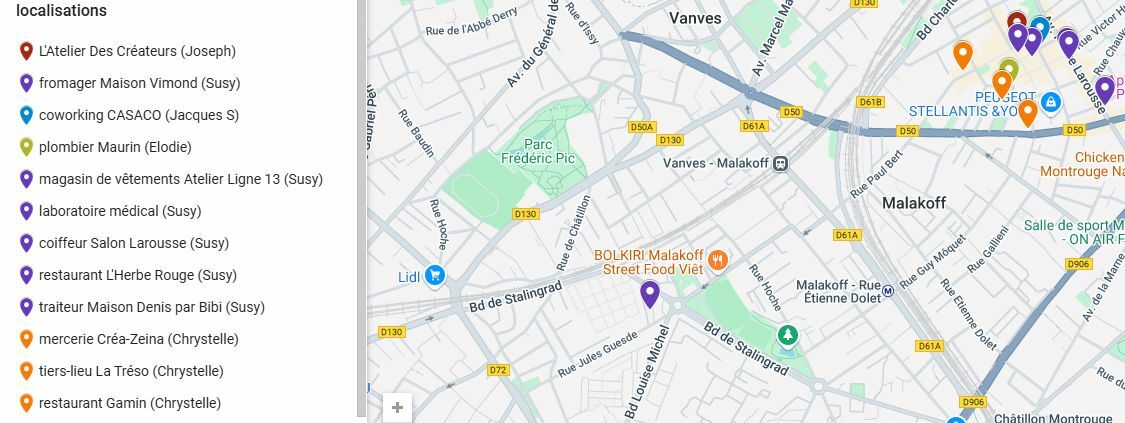Zoom in with the plus button
Viewport: 1125px width, 423px height.
tap(397, 407)
